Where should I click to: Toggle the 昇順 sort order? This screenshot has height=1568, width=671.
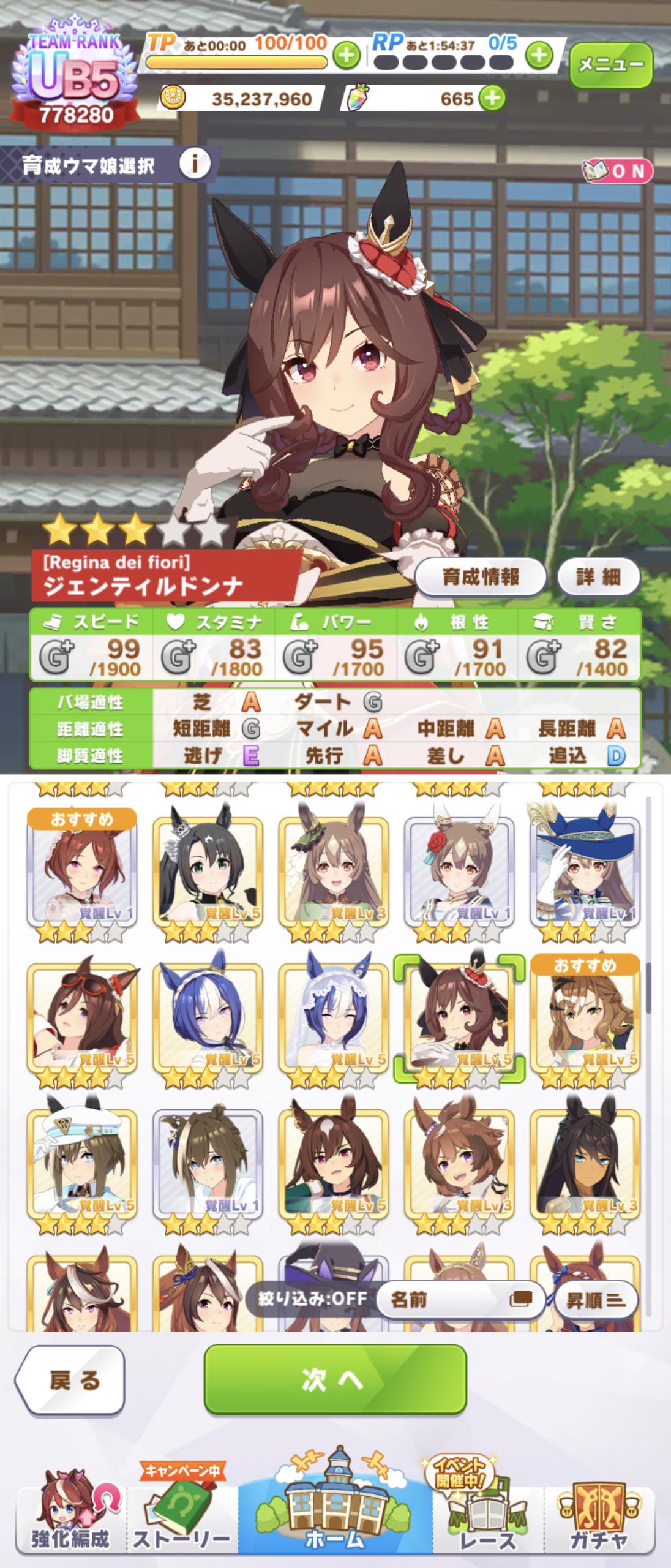pyautogui.click(x=595, y=1298)
